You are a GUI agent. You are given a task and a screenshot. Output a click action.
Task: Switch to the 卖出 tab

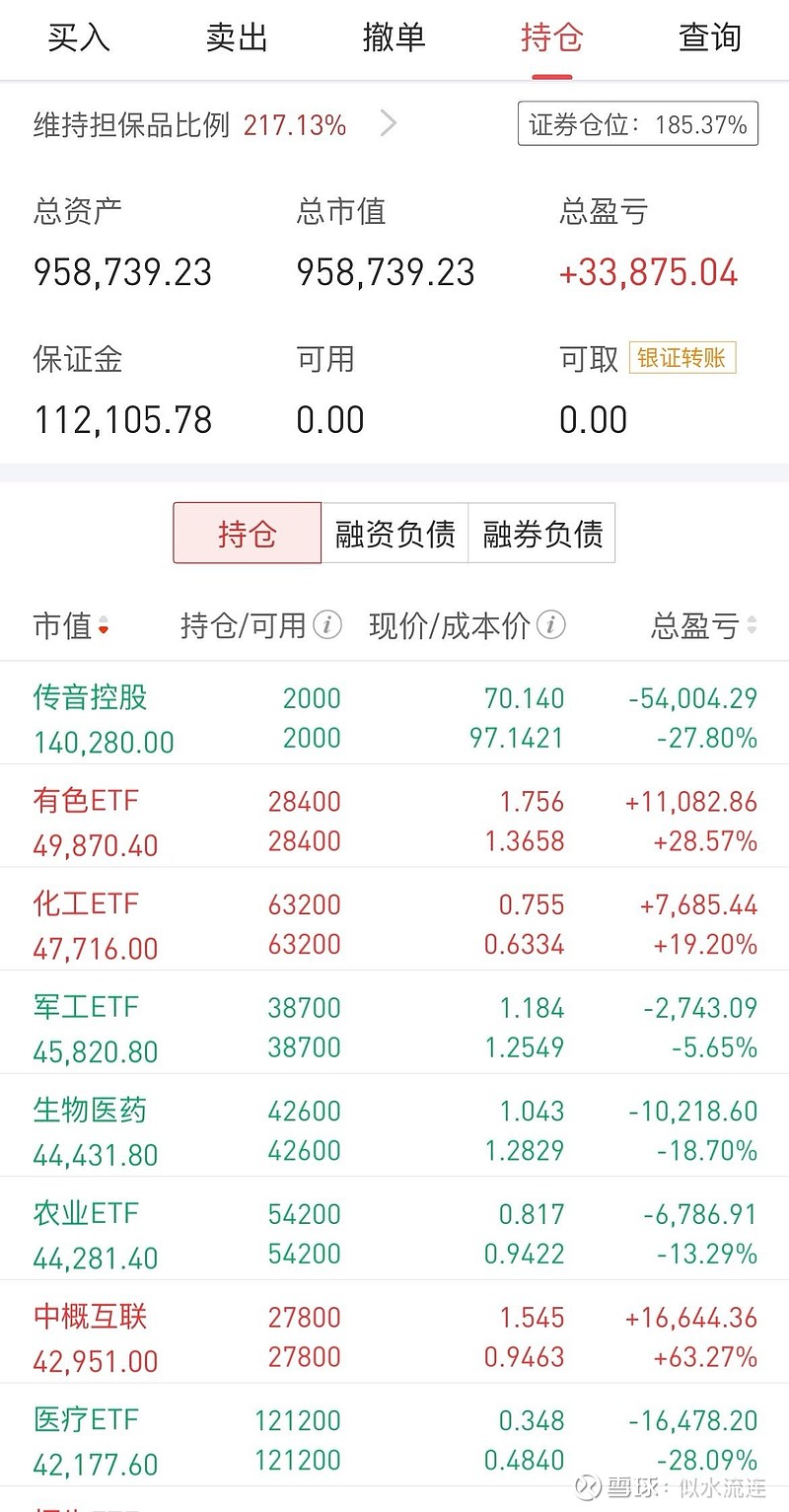pos(237,38)
